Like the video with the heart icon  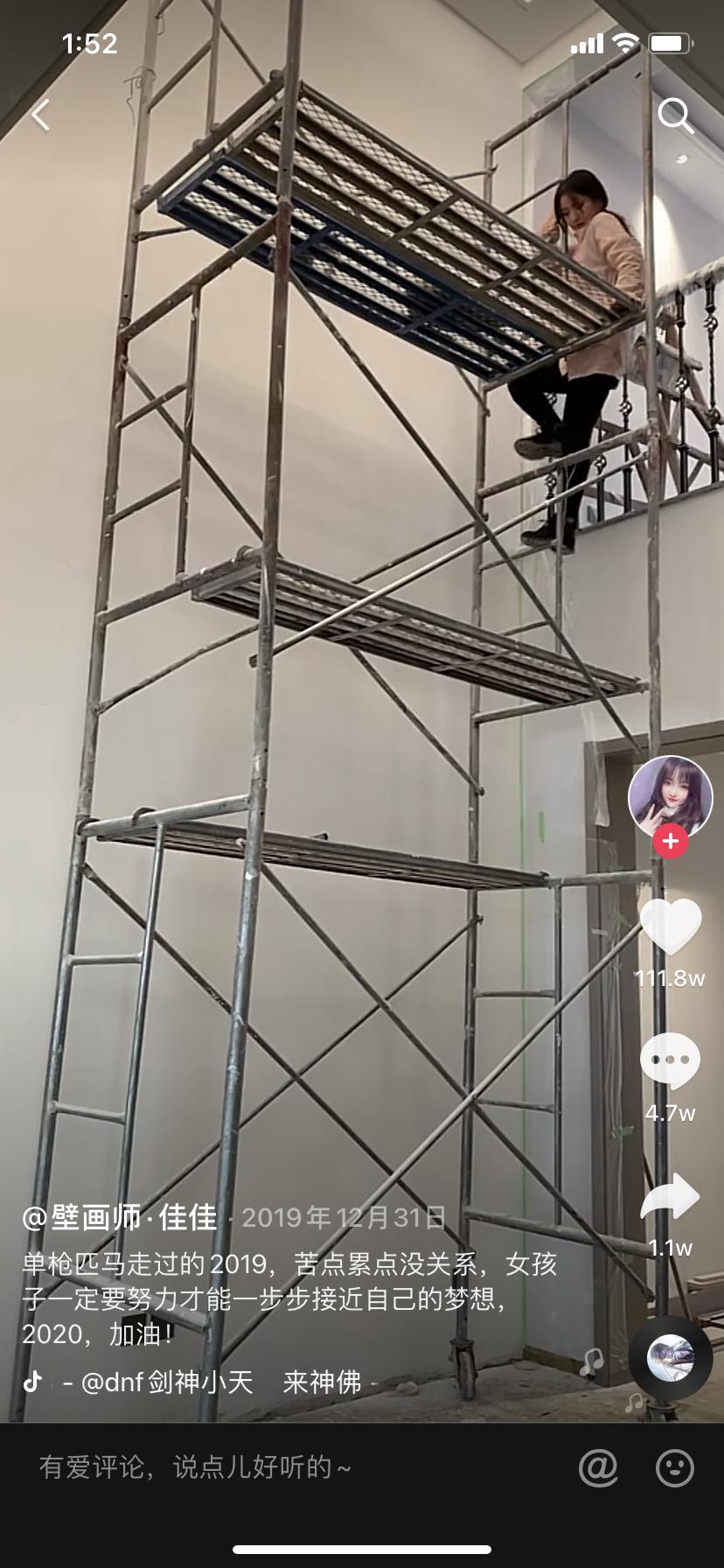(671, 927)
